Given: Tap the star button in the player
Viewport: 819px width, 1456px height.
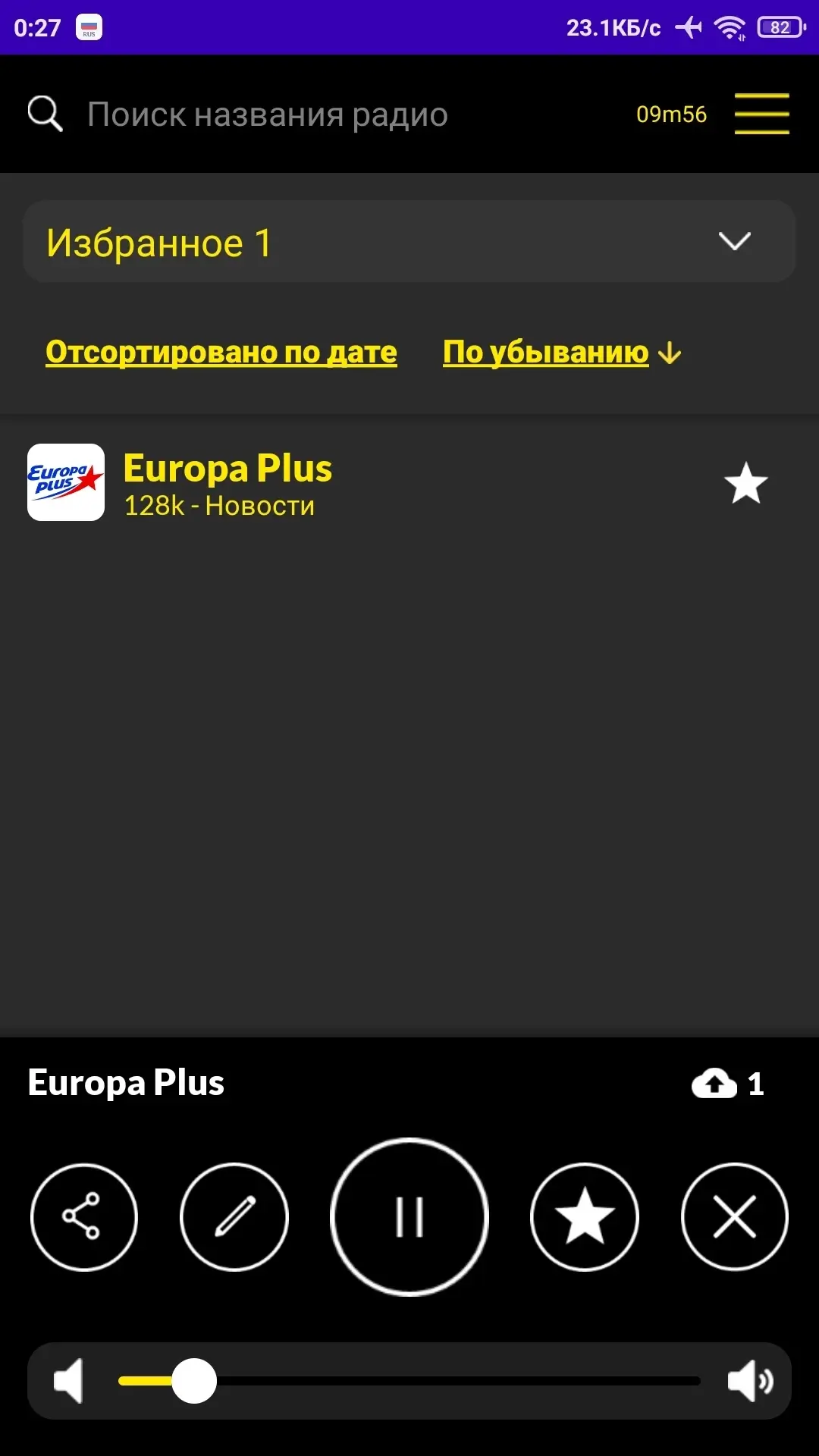Looking at the screenshot, I should point(584,1216).
